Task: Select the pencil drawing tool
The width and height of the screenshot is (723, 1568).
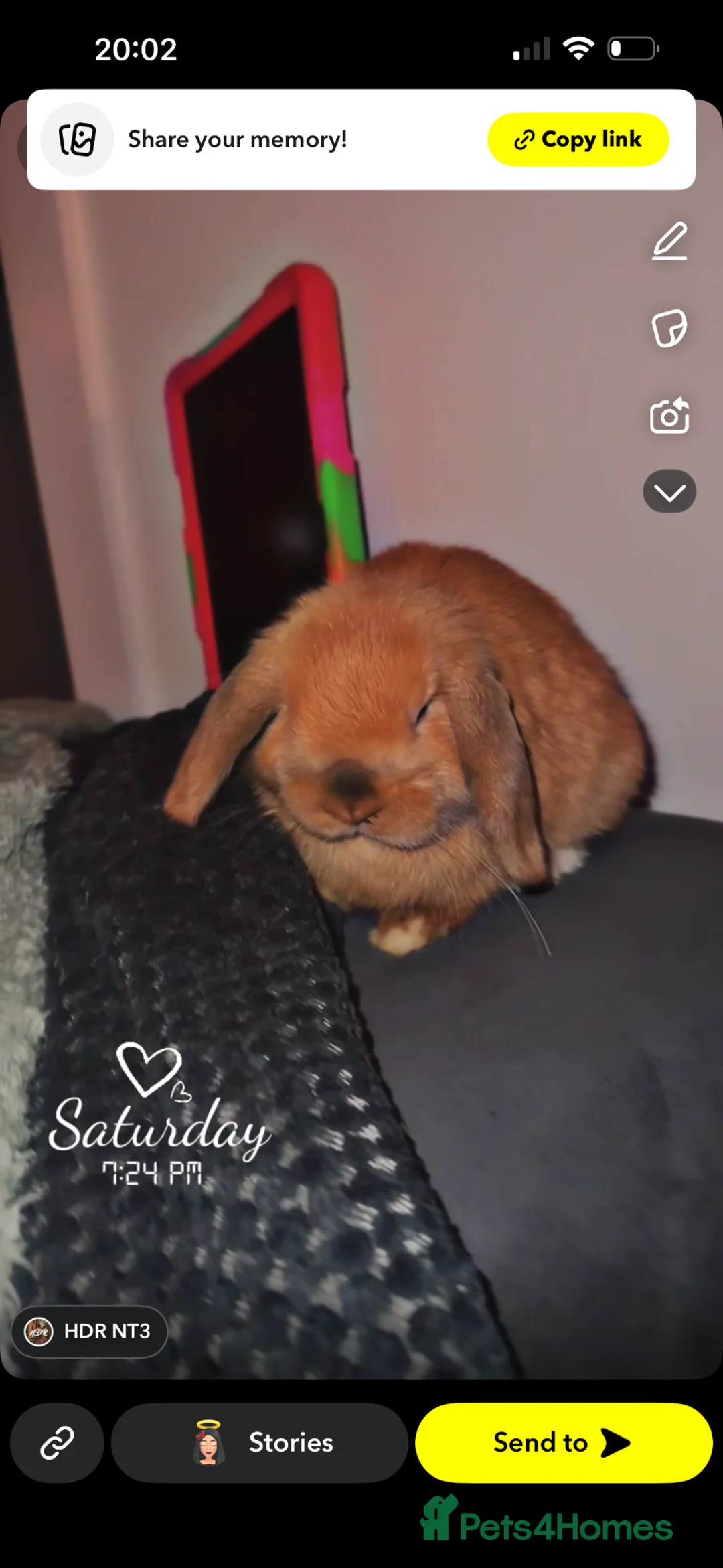Action: click(x=670, y=242)
